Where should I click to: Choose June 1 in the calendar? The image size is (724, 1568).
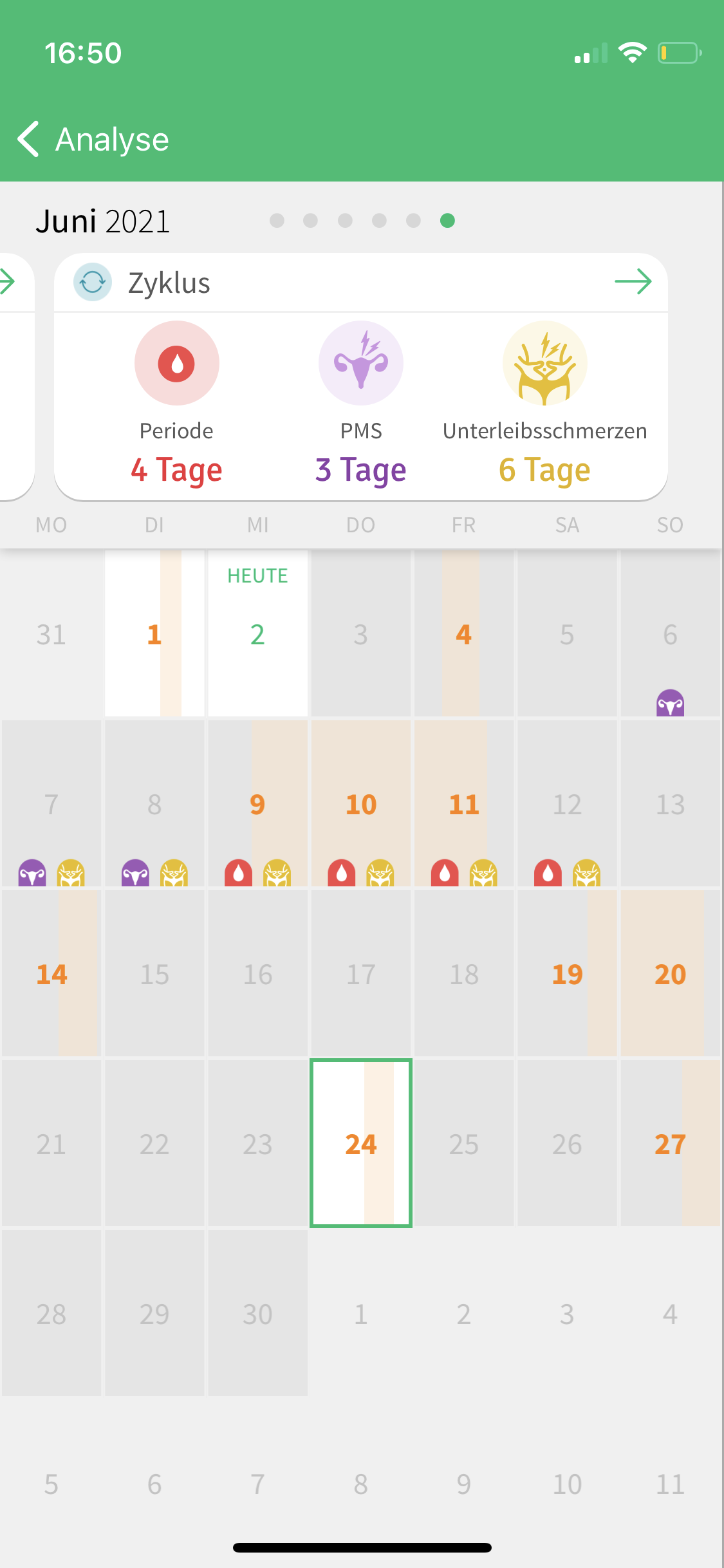coord(154,633)
